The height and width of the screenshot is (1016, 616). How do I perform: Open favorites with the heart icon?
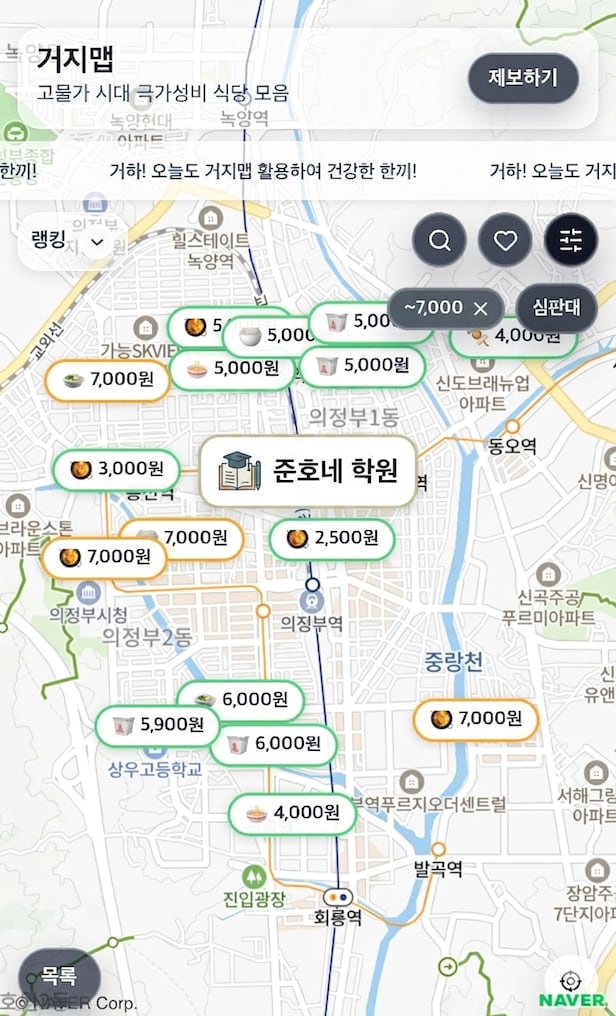[x=505, y=240]
